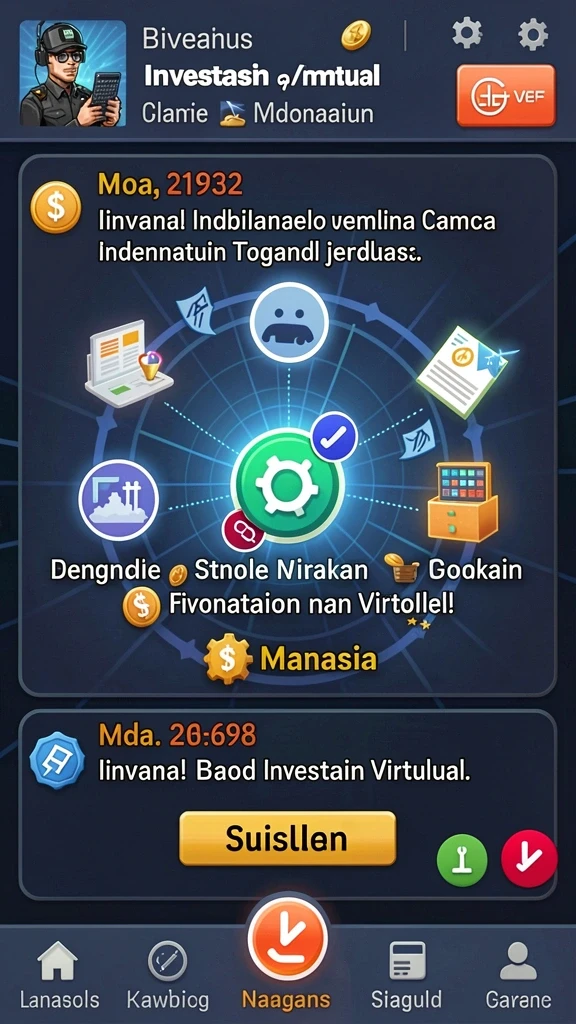
Task: Select the central orange Naagans button
Action: tap(287, 939)
